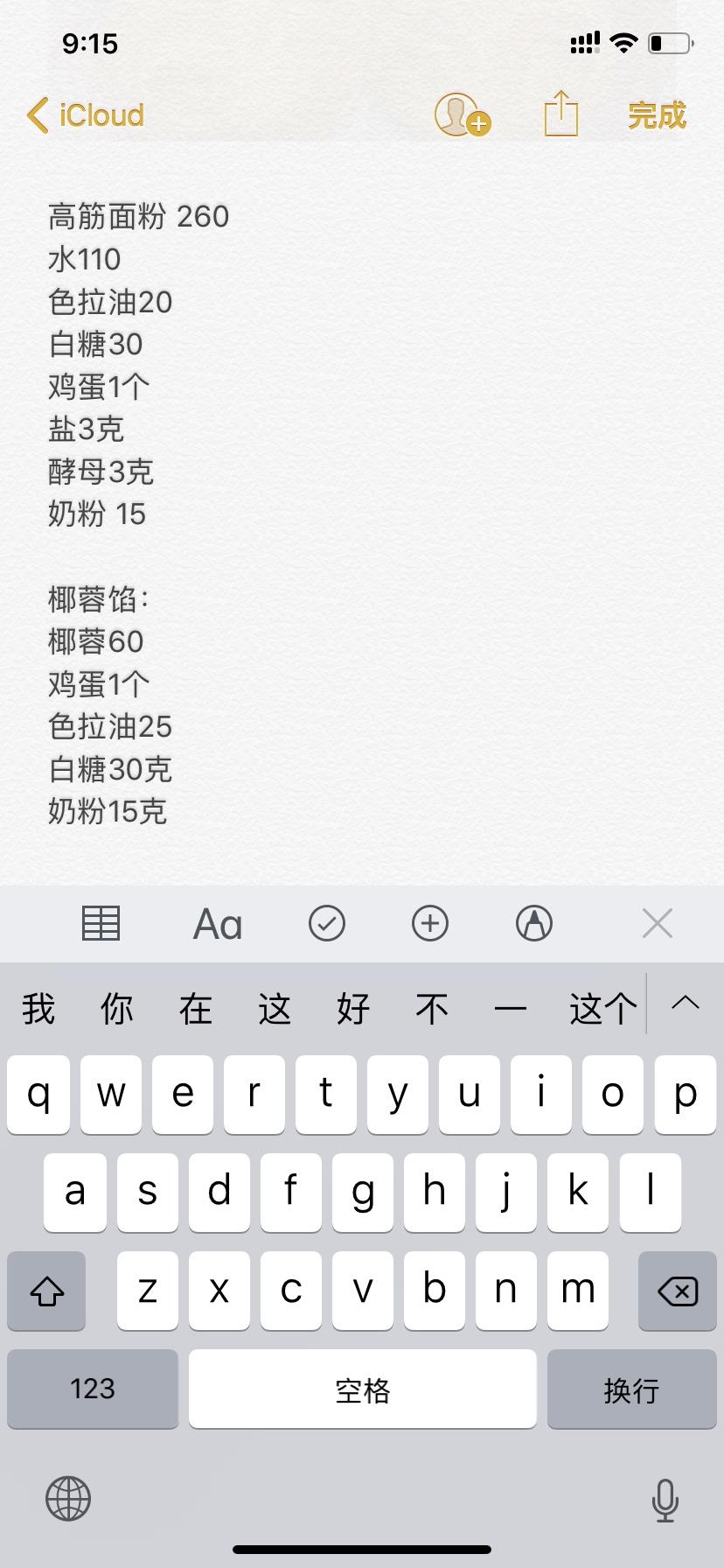Switch to the 123 number keyboard

point(92,1389)
